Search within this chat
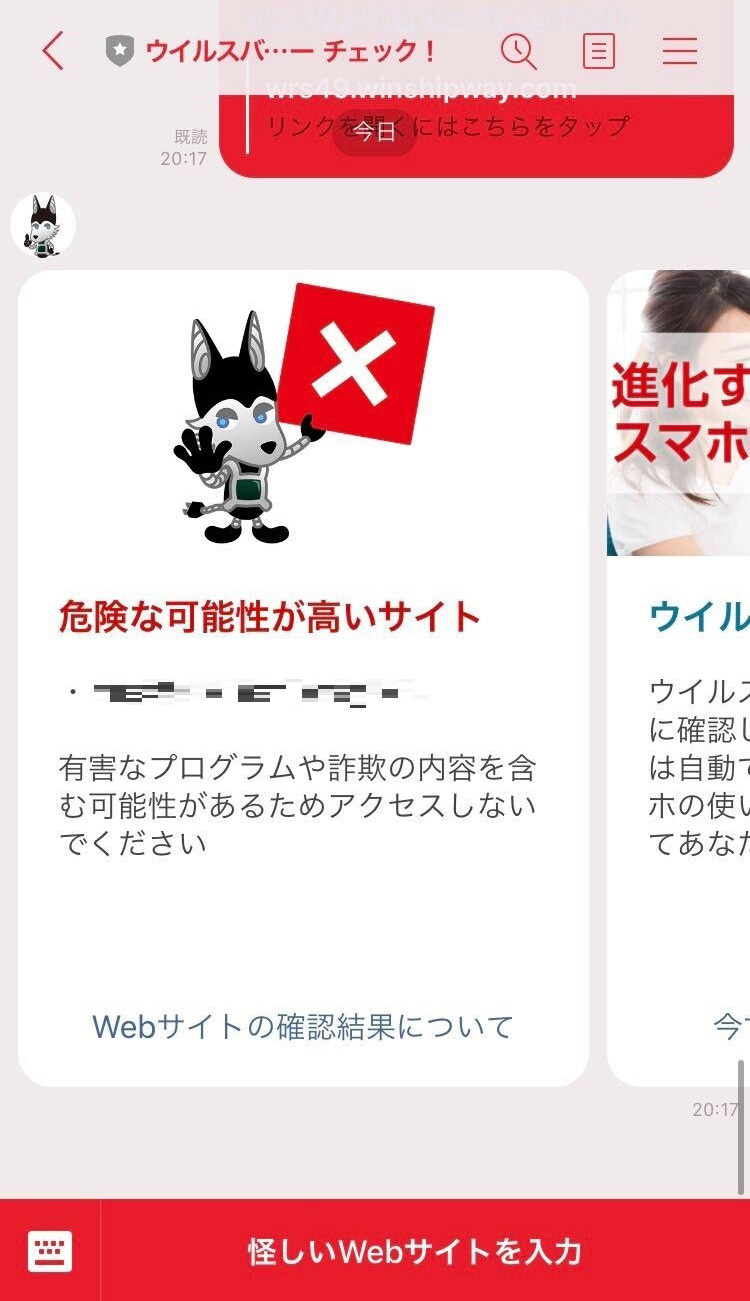This screenshot has width=750, height=1301. coord(518,50)
